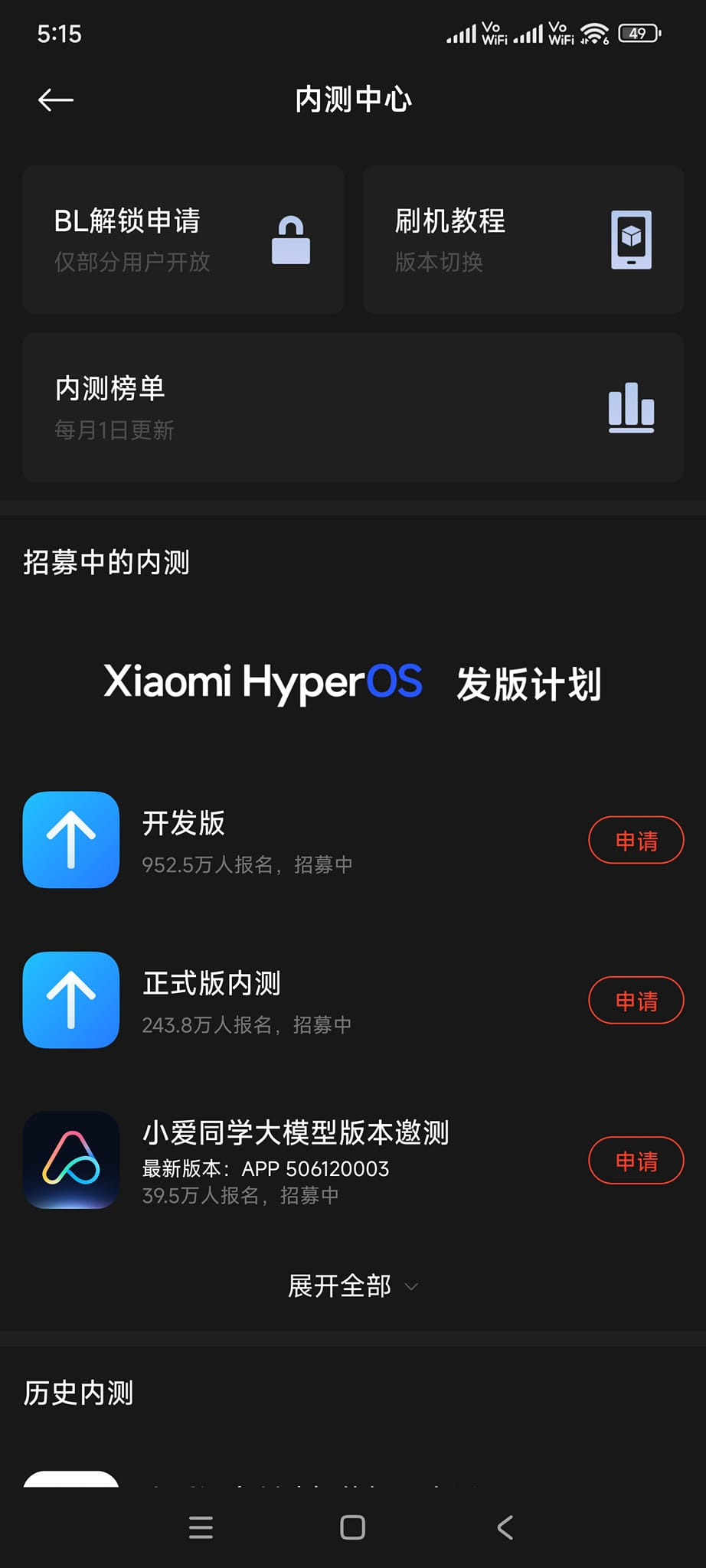This screenshot has height=1568, width=706.
Task: Apply for 开发版 via its 申请 button
Action: [x=636, y=840]
